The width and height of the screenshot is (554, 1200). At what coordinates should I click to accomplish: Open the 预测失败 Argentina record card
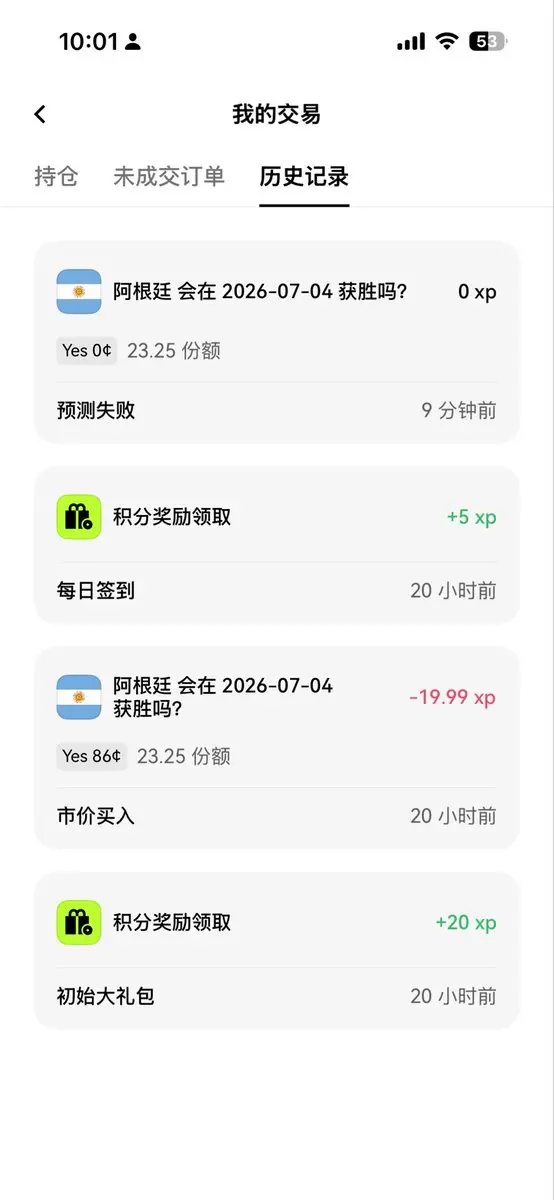point(277,342)
